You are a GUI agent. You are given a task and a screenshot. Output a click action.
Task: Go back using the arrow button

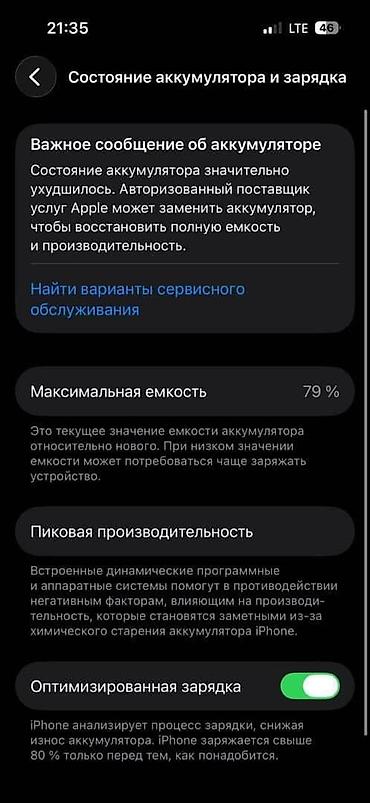click(35, 77)
